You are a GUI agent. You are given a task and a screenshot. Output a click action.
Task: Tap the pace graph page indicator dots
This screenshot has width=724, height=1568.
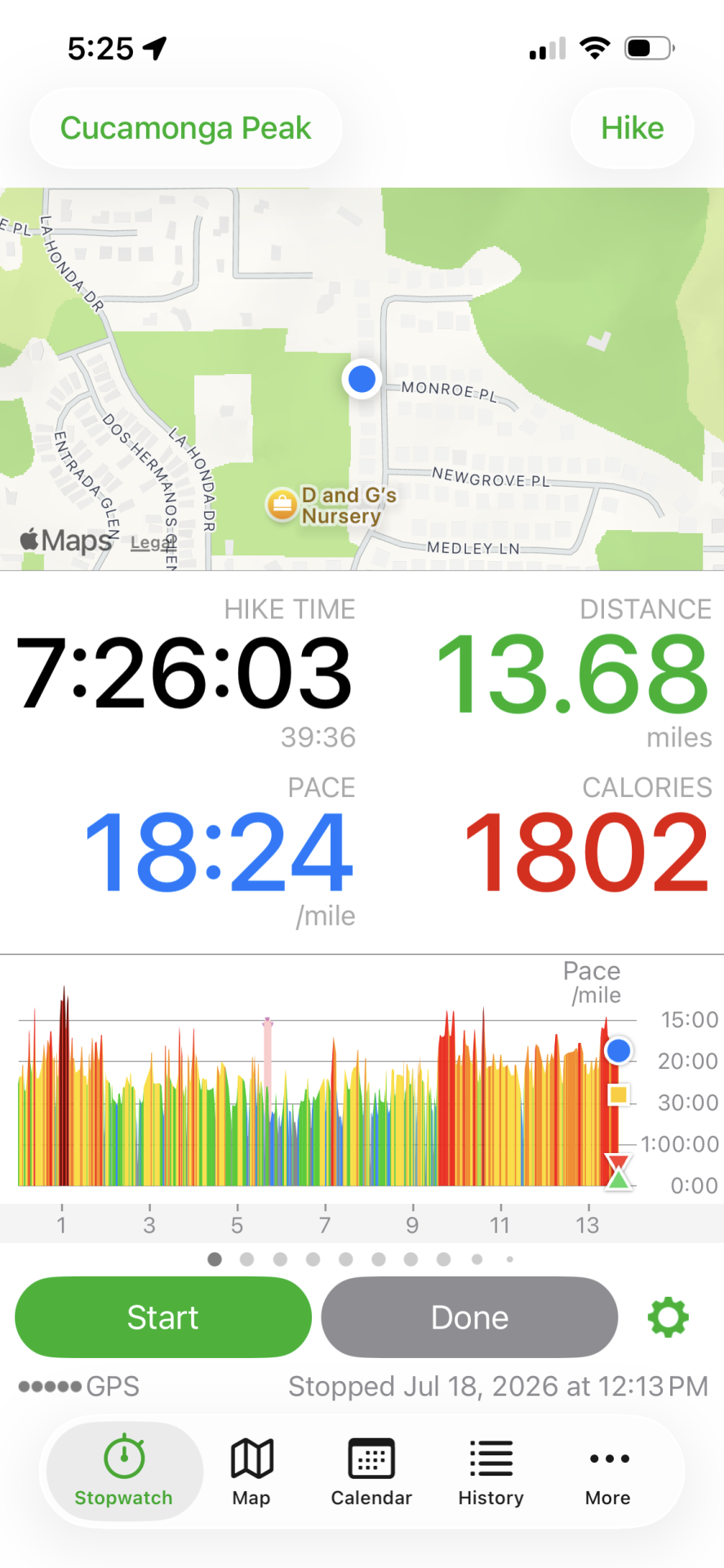click(361, 1259)
